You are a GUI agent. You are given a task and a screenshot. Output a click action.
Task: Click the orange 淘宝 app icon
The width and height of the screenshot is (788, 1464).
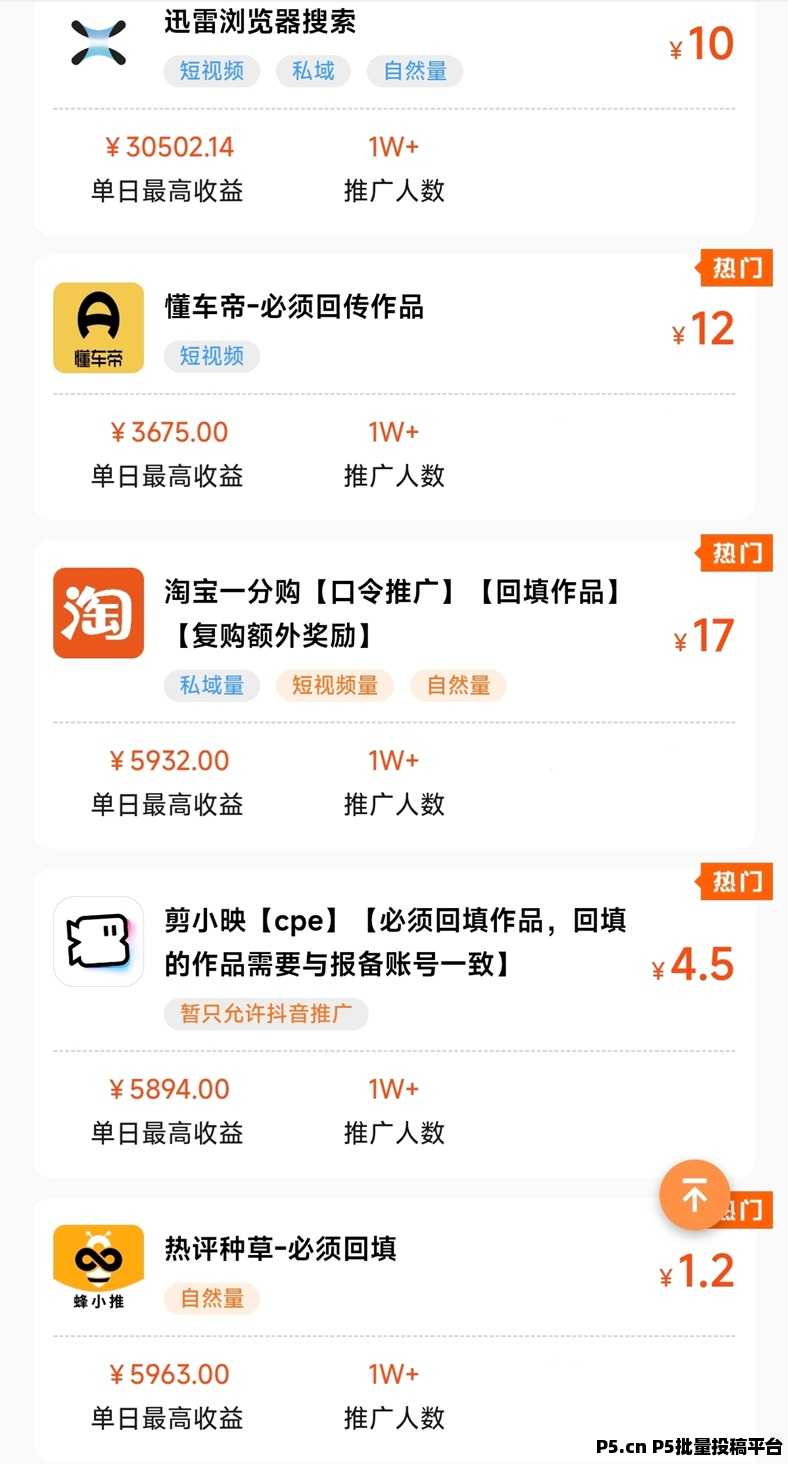click(98, 613)
